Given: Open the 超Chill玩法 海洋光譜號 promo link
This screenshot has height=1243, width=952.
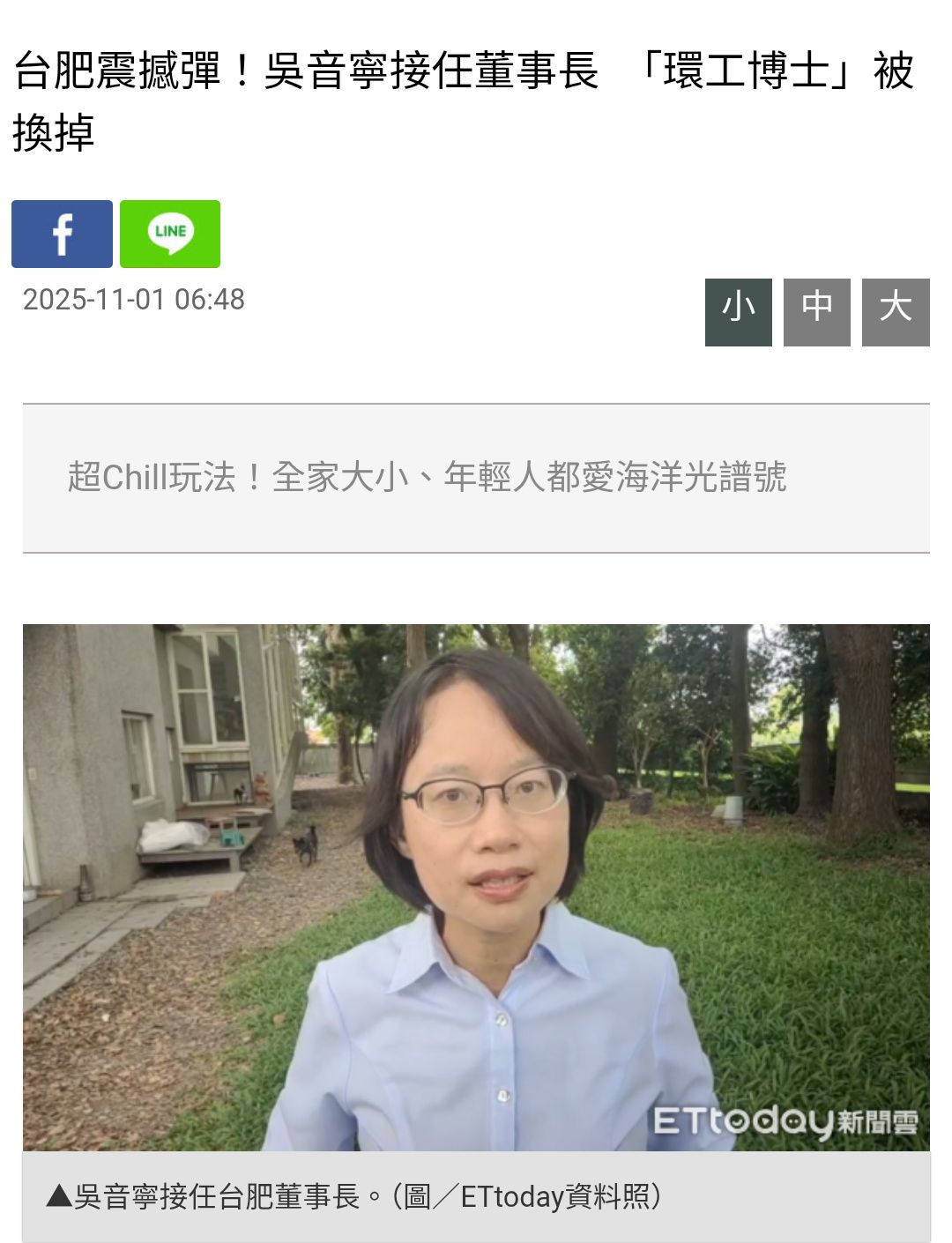Looking at the screenshot, I should 427,477.
